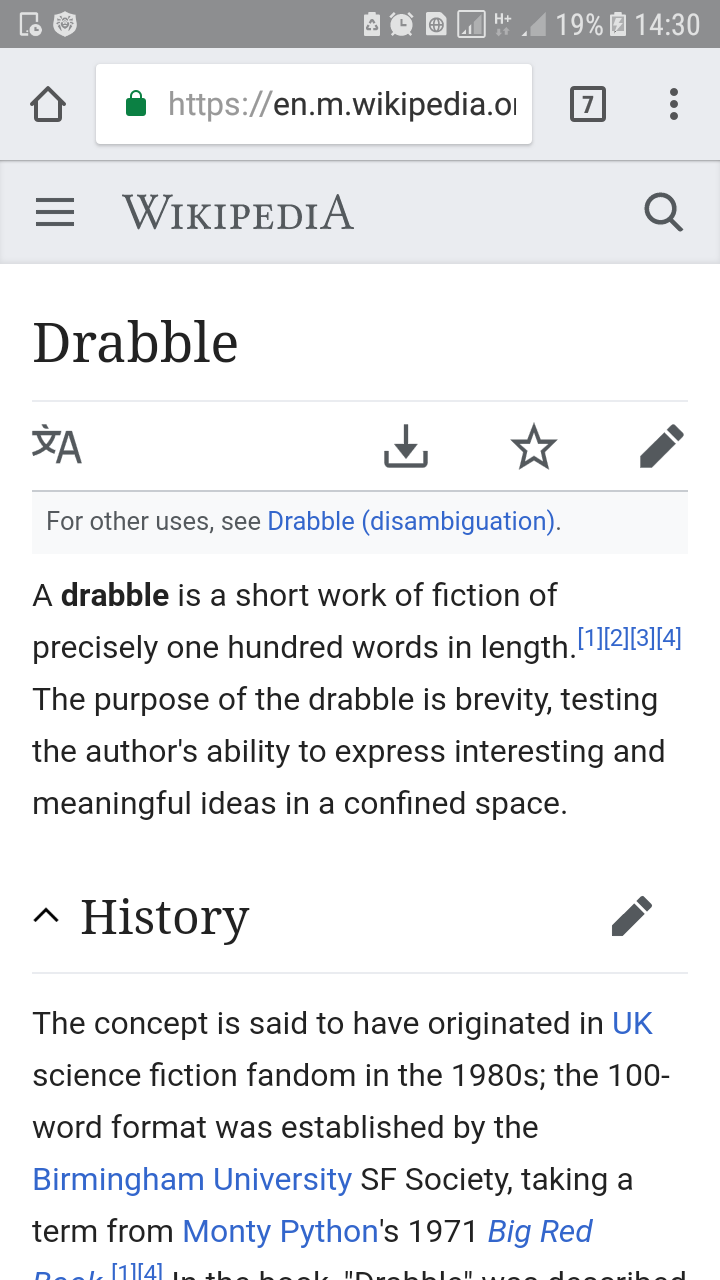Open the Birmingham University link
Image resolution: width=720 pixels, height=1280 pixels.
[192, 1180]
